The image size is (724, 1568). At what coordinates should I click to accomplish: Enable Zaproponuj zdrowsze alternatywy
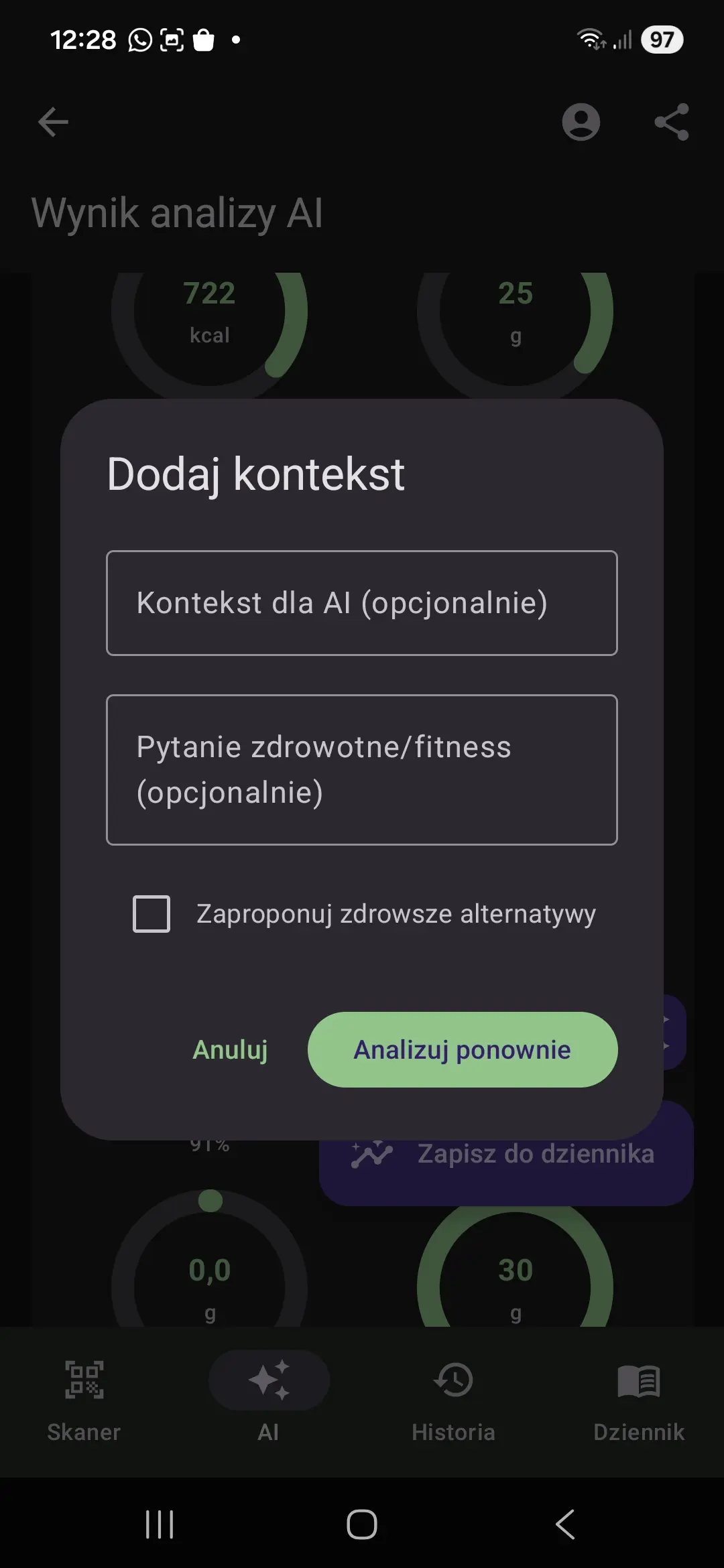coord(150,914)
